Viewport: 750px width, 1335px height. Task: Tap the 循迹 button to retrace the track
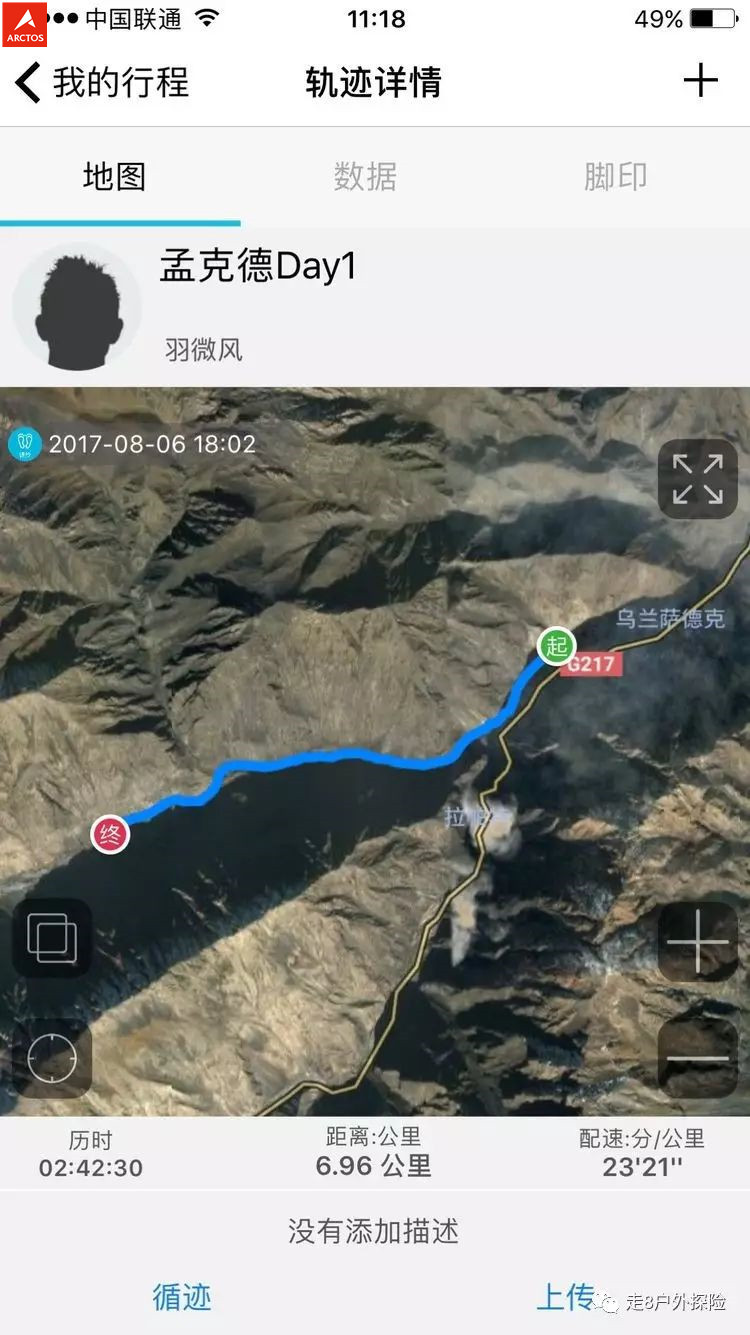click(x=181, y=1295)
